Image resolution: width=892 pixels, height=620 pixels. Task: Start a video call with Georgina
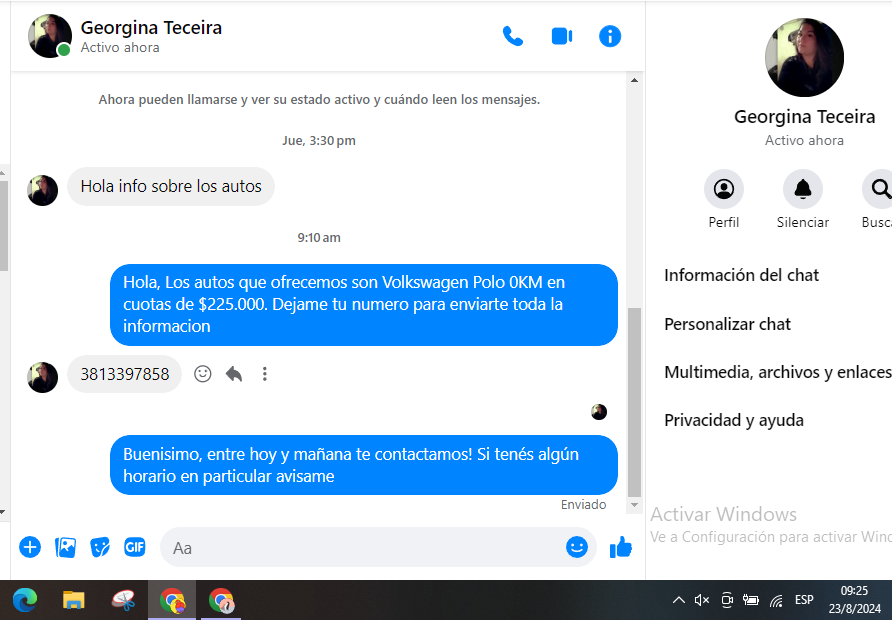[561, 36]
